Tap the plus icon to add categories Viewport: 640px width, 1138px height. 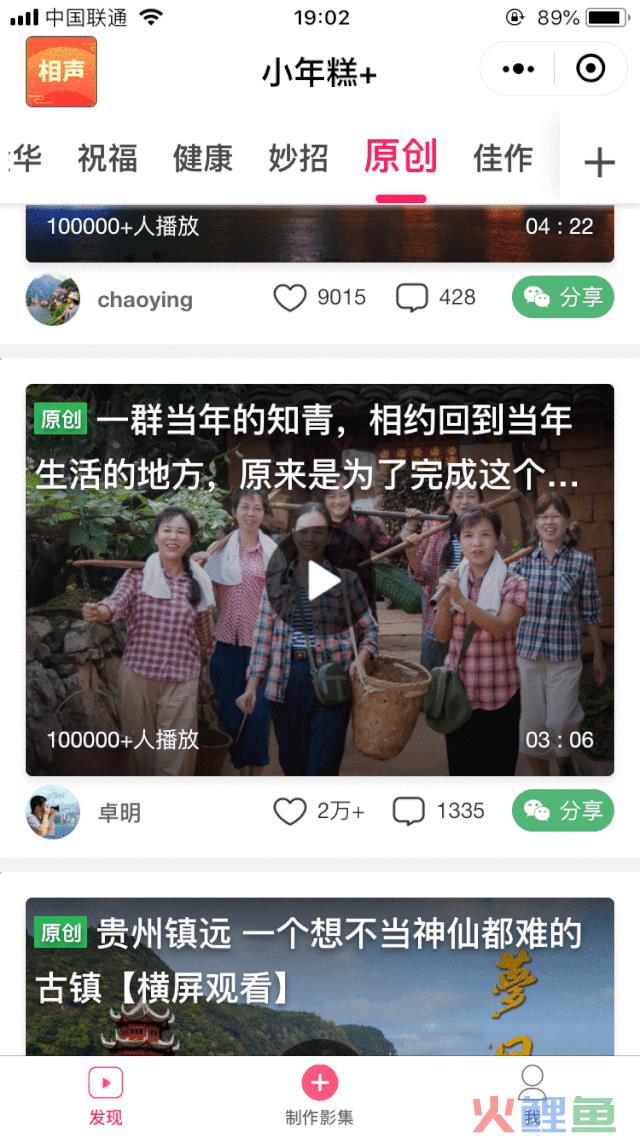coord(599,162)
